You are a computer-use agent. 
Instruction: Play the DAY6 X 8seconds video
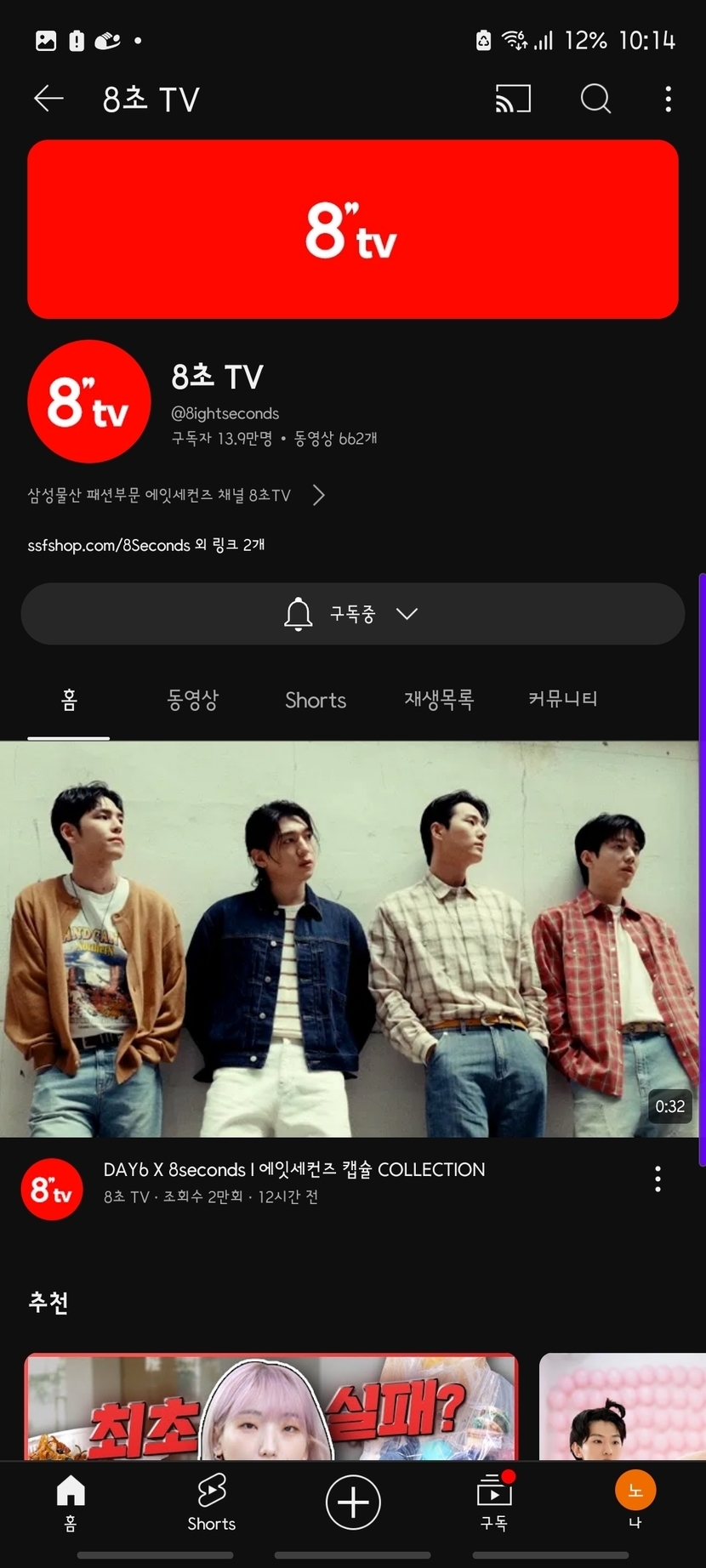pyautogui.click(x=352, y=939)
